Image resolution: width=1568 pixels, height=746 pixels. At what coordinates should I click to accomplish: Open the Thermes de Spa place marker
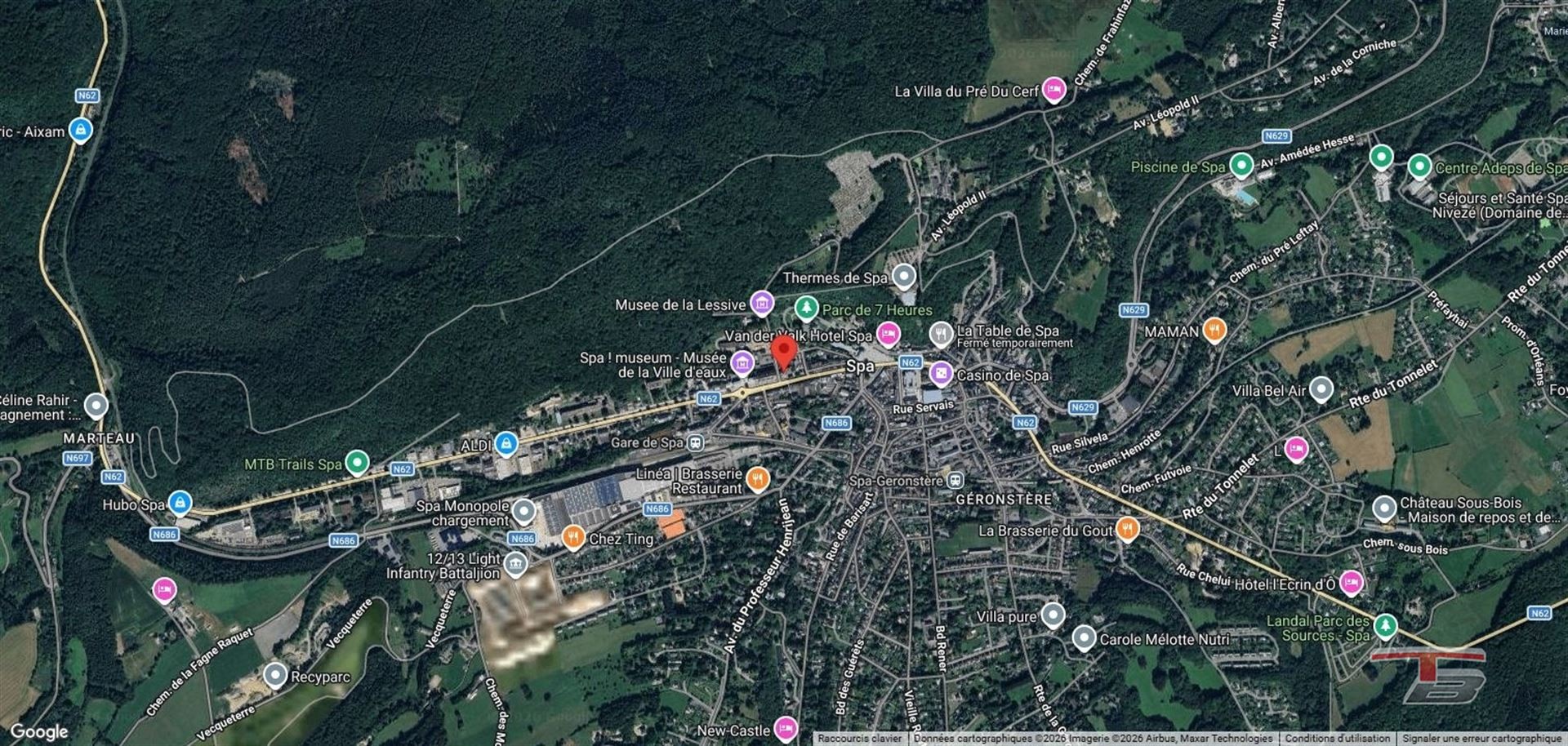click(x=903, y=277)
